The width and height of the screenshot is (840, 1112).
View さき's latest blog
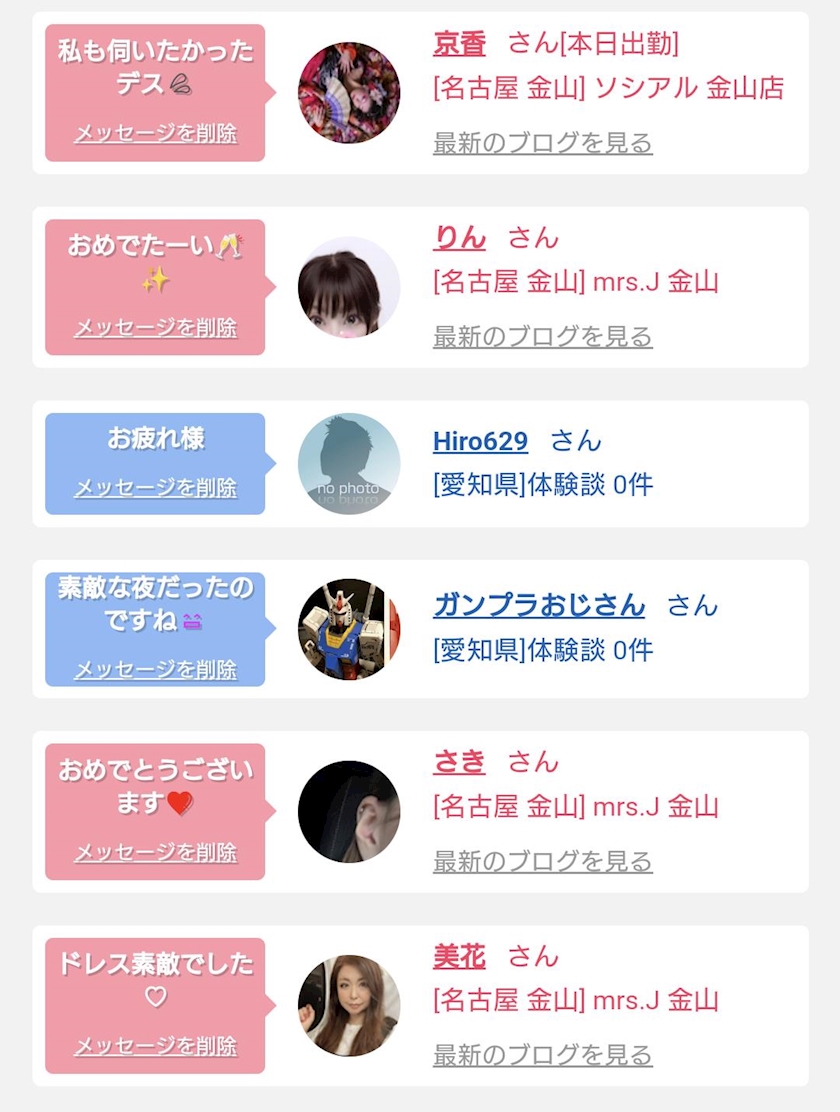click(542, 861)
